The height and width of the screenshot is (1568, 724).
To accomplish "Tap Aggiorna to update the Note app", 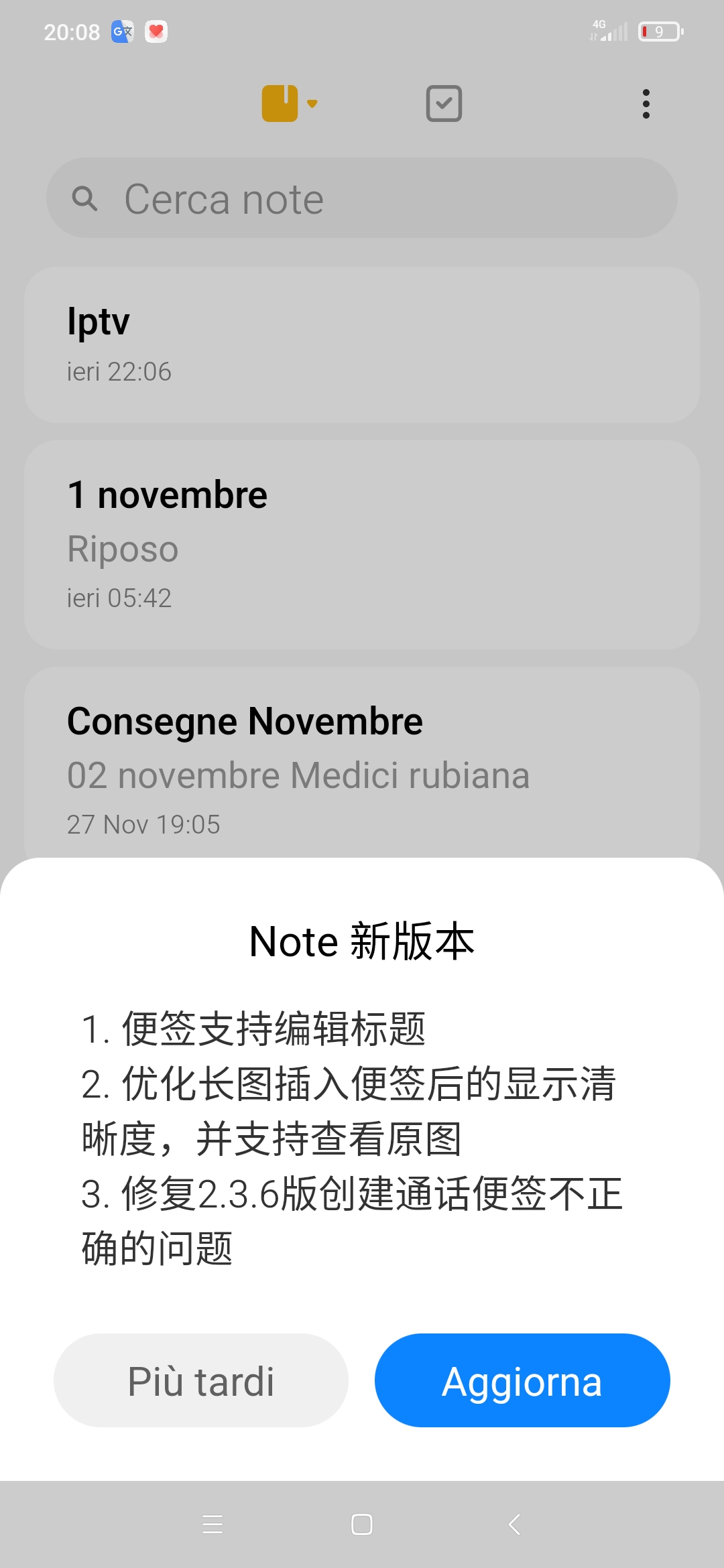I will point(522,1380).
